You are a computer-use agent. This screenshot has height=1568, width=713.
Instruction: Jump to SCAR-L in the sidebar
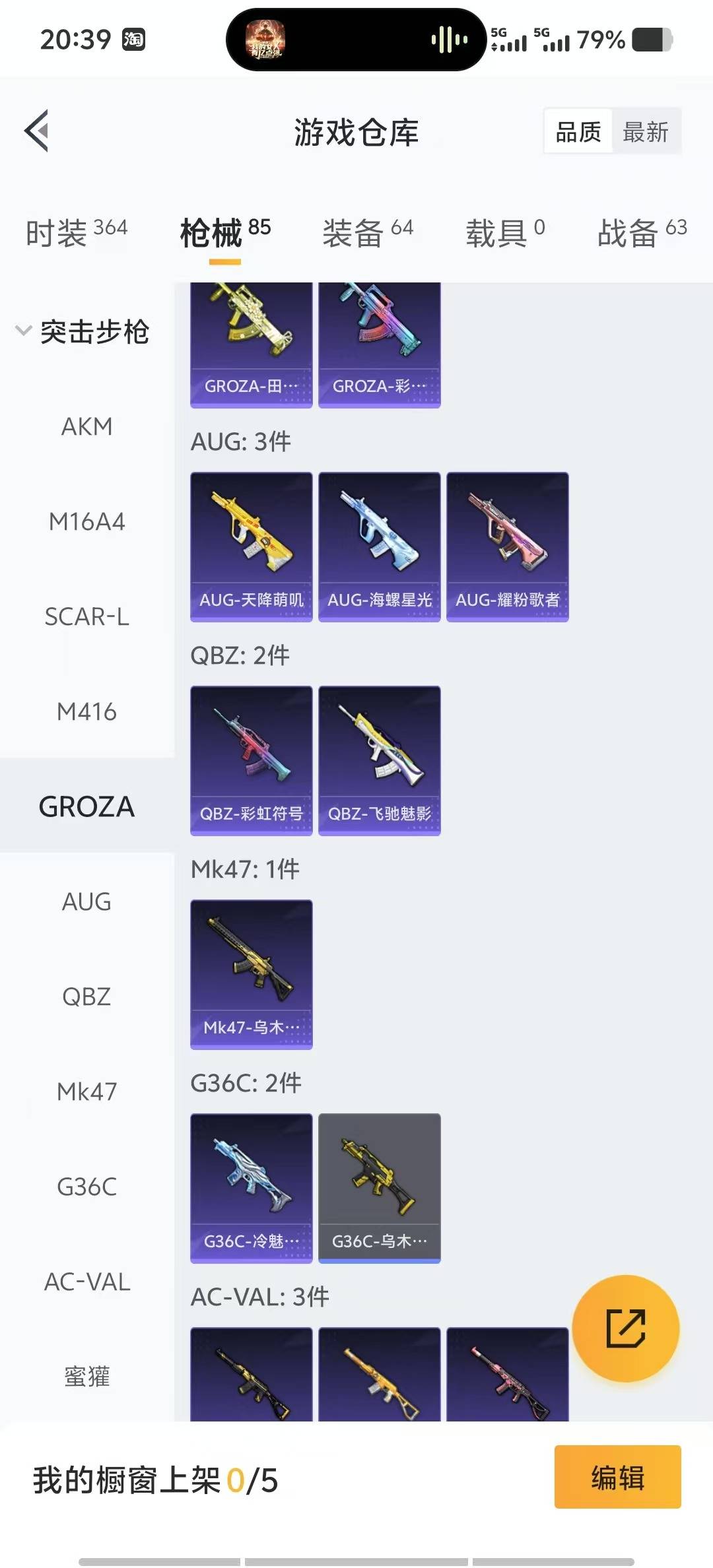click(x=86, y=617)
